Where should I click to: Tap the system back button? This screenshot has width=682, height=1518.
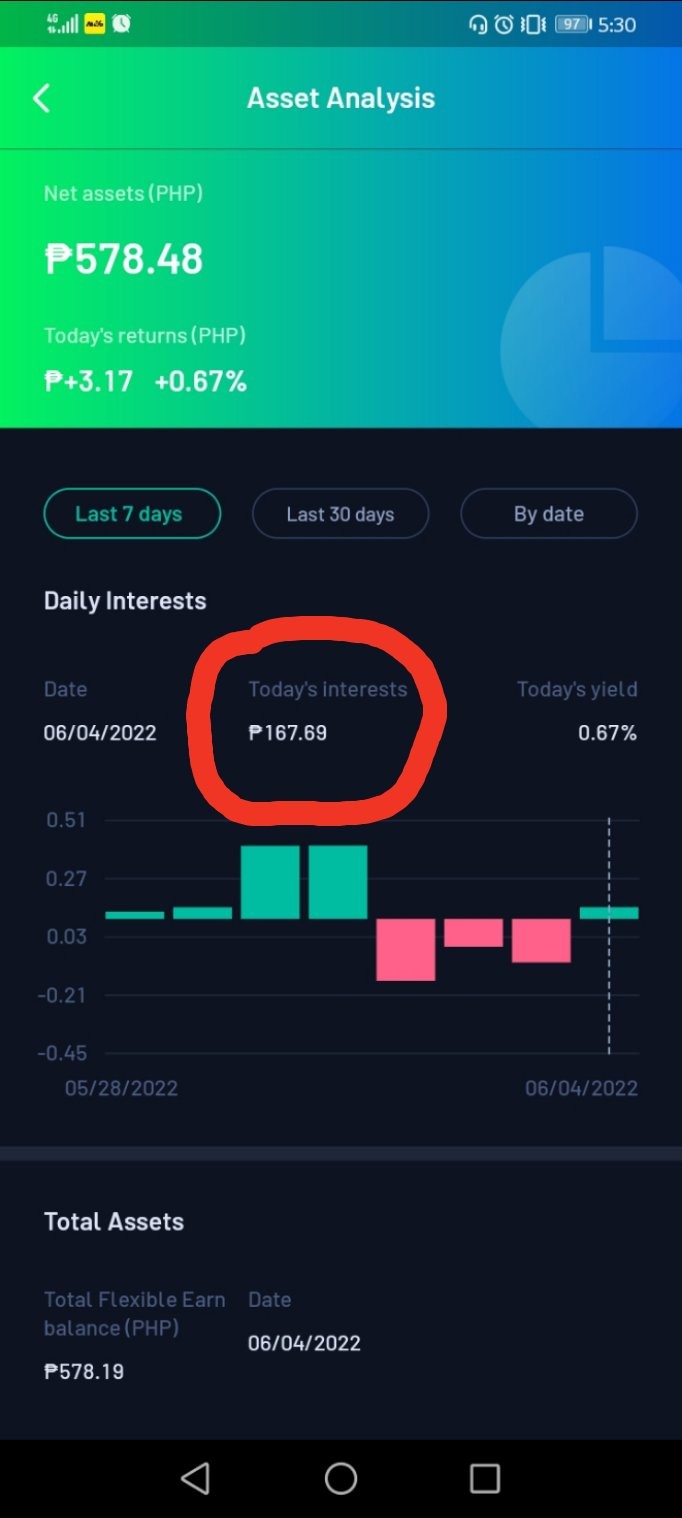point(196,1478)
